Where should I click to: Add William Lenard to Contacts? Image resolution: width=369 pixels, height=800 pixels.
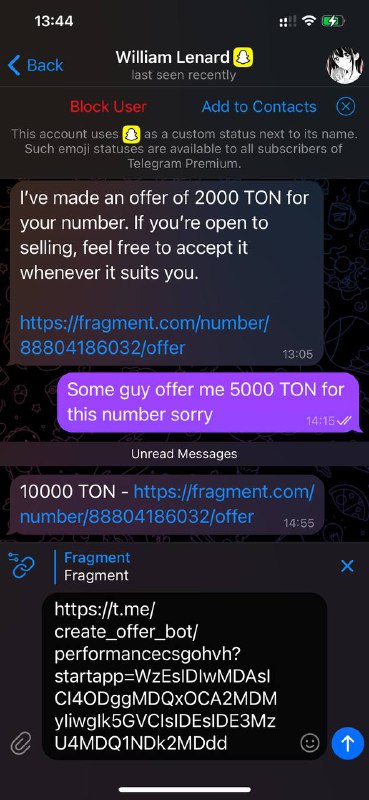pos(259,107)
